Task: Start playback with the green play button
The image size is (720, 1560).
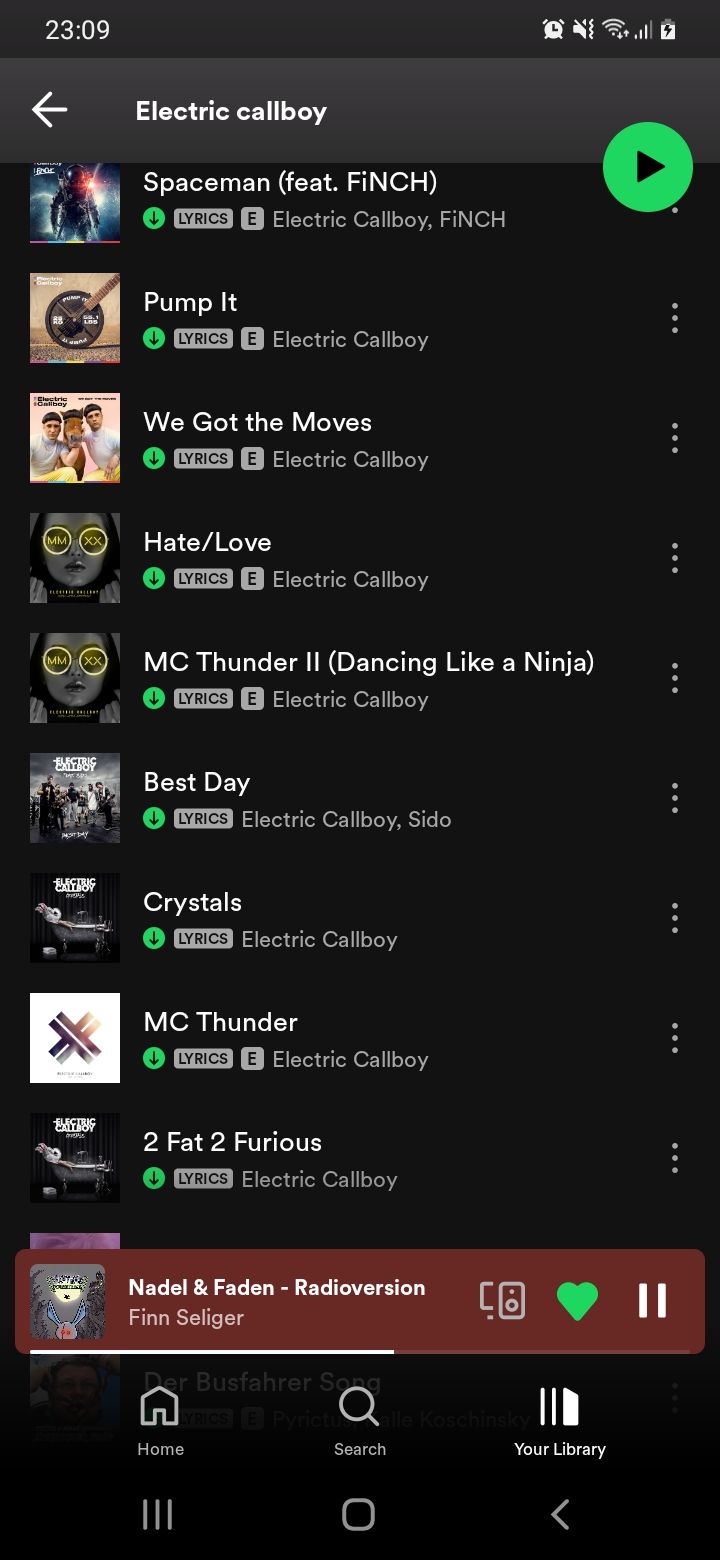Action: [x=647, y=167]
